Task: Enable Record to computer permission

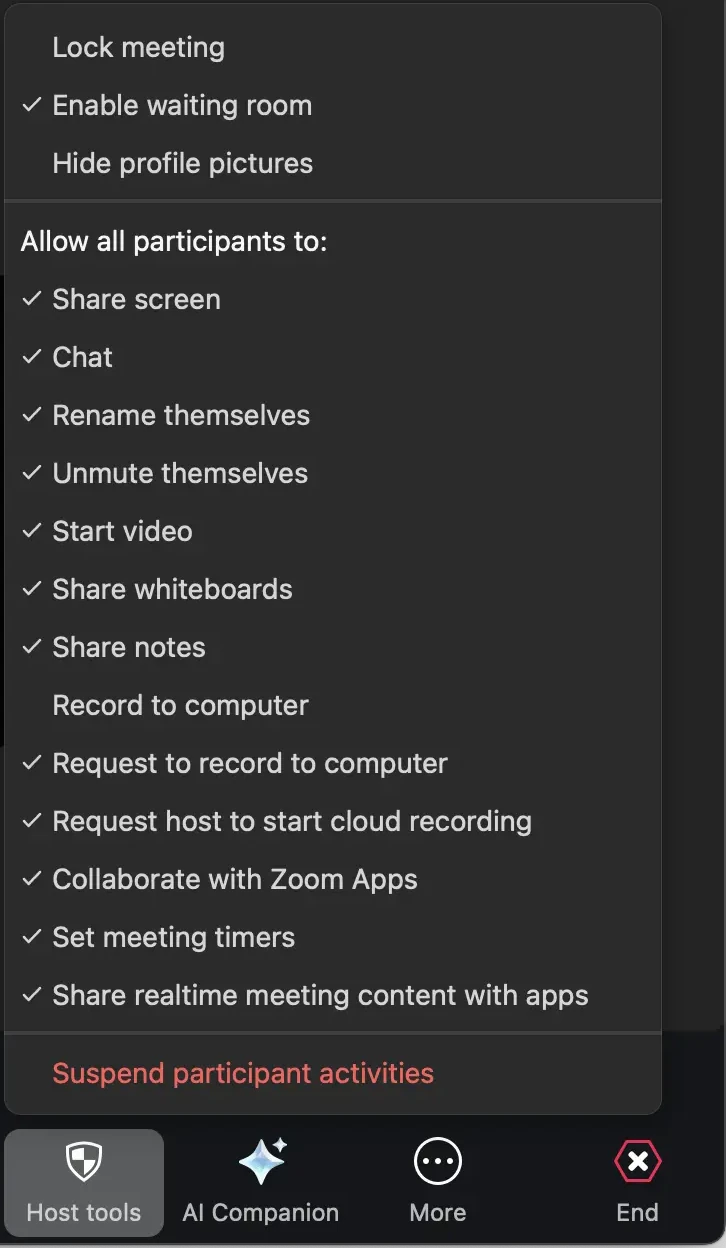Action: pyautogui.click(x=180, y=705)
